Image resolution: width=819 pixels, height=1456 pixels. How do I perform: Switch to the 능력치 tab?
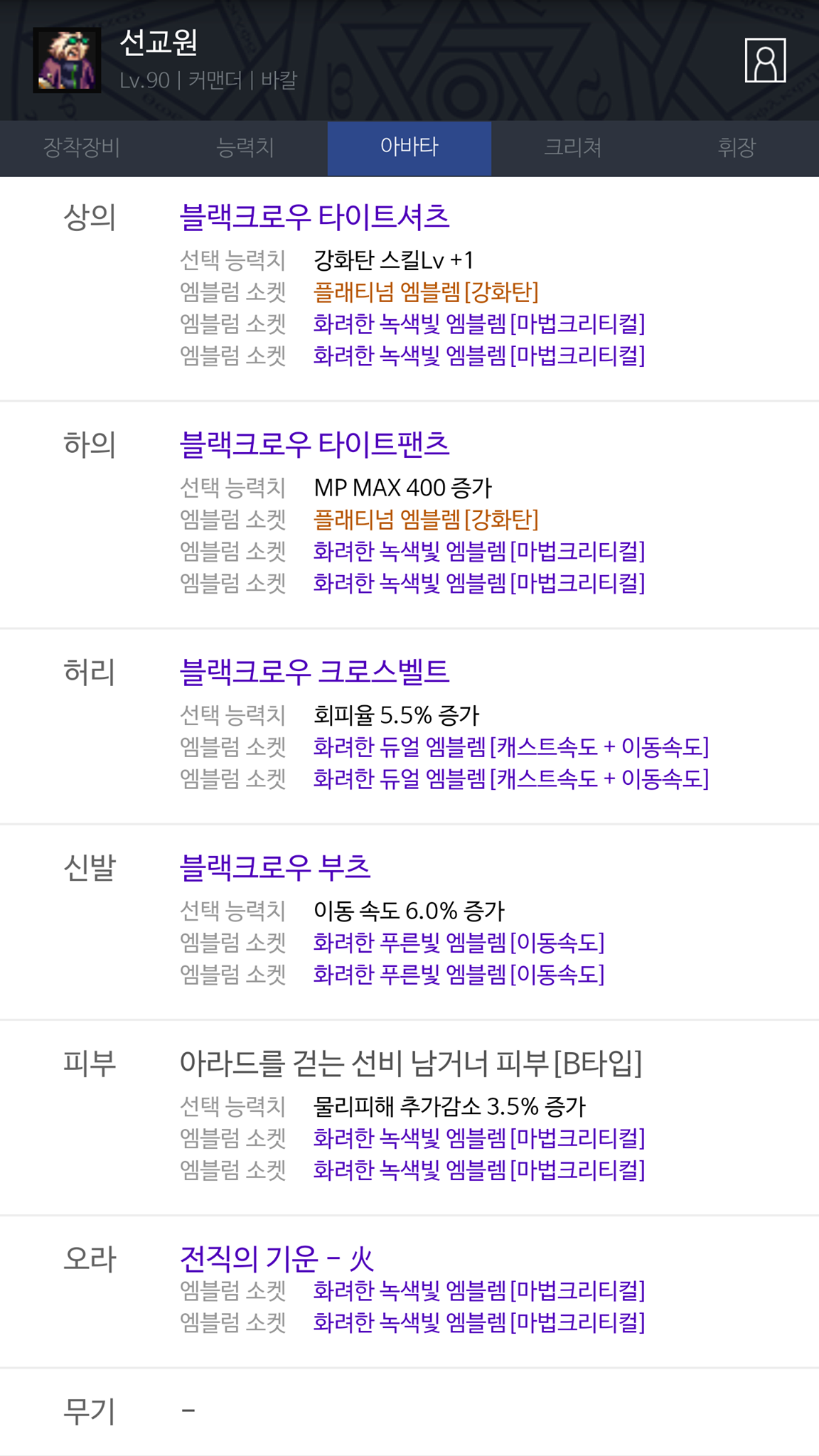pyautogui.click(x=245, y=148)
